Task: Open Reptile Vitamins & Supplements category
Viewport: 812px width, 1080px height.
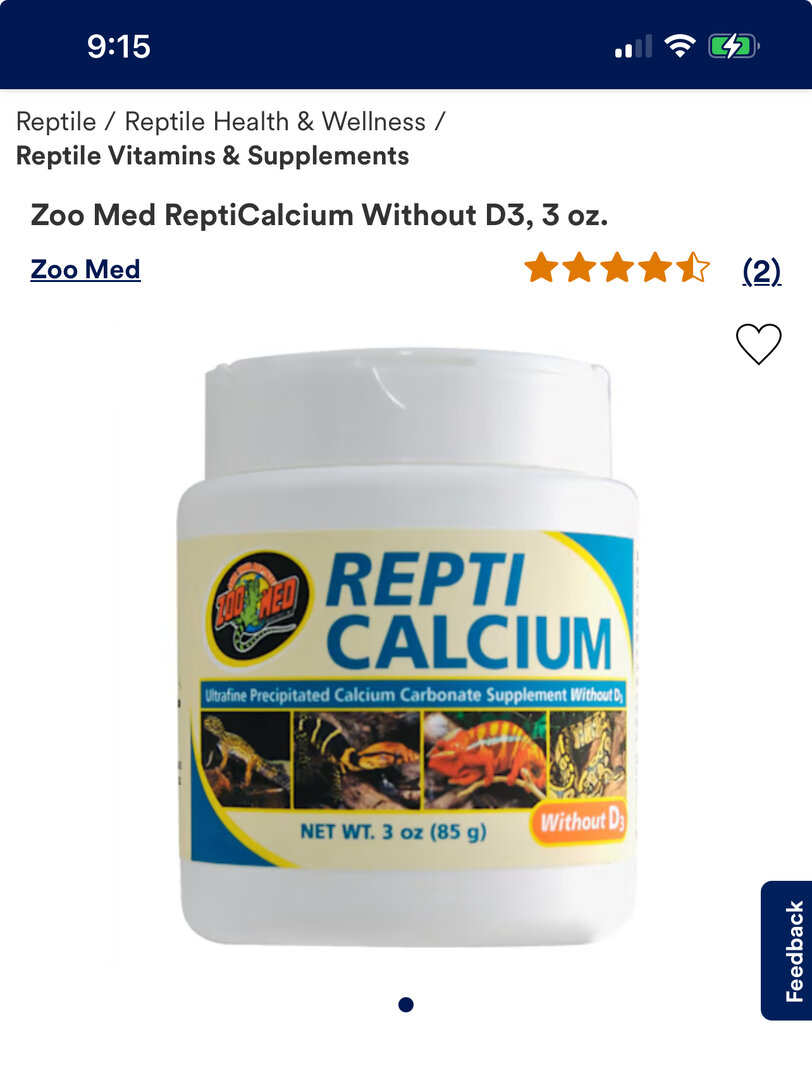Action: (212, 156)
